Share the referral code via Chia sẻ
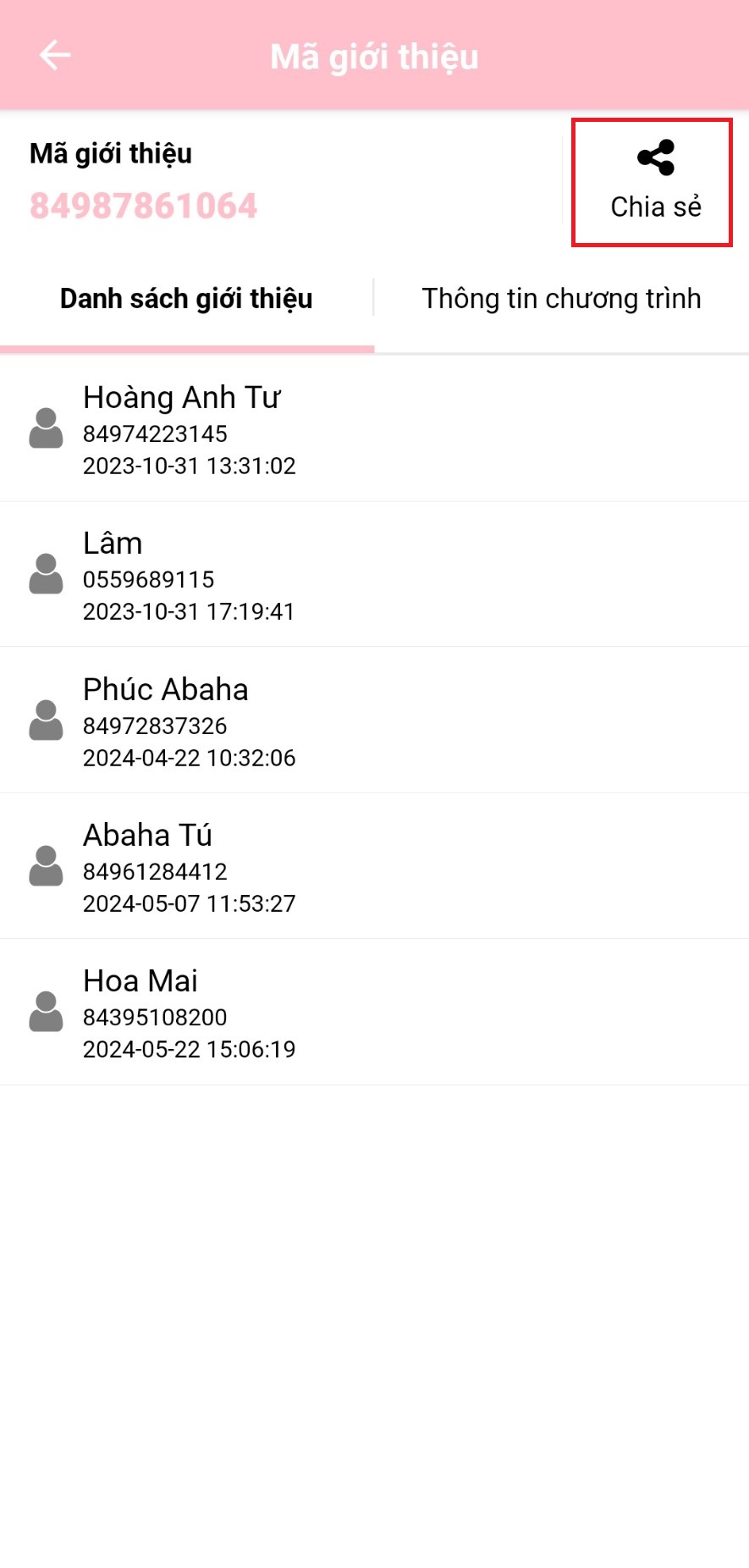 click(x=654, y=182)
